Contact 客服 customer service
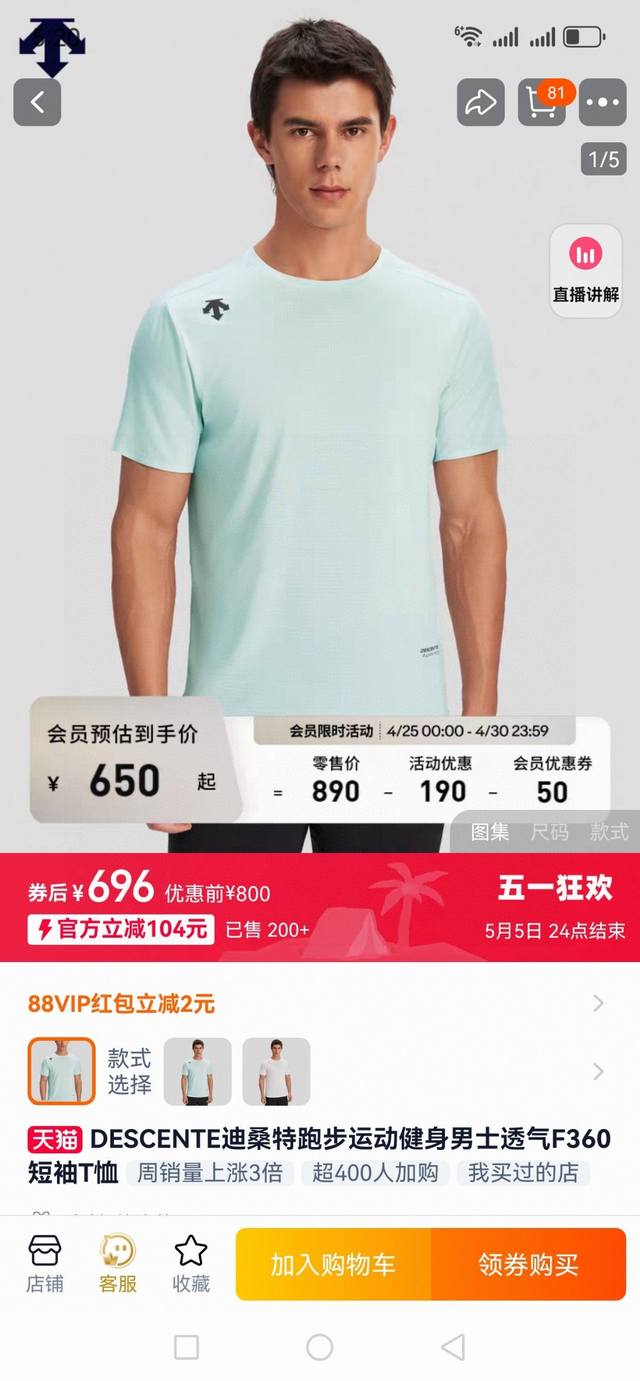Viewport: 640px width, 1381px height. [118, 1264]
